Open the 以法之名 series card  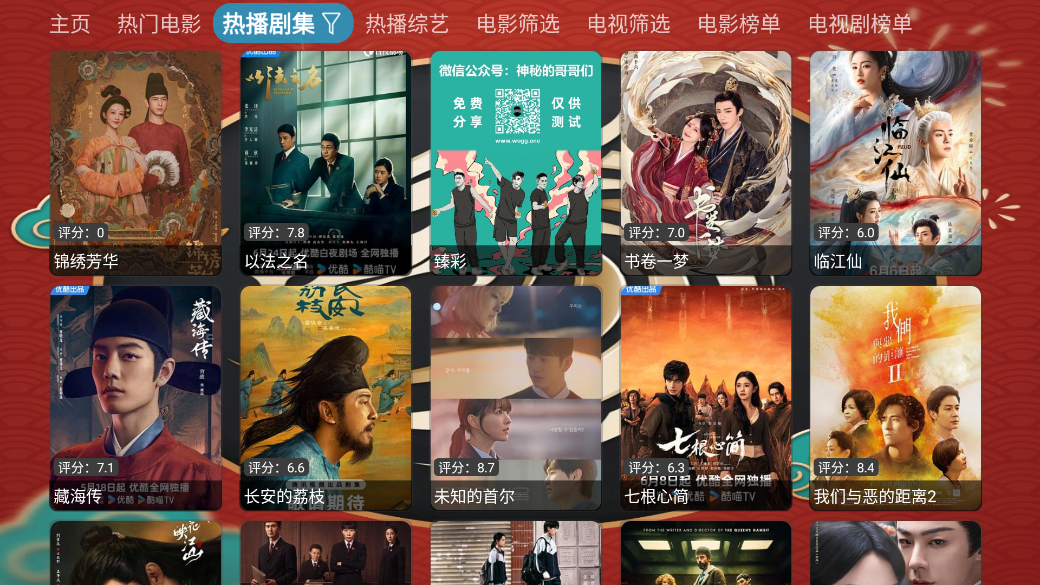[325, 163]
